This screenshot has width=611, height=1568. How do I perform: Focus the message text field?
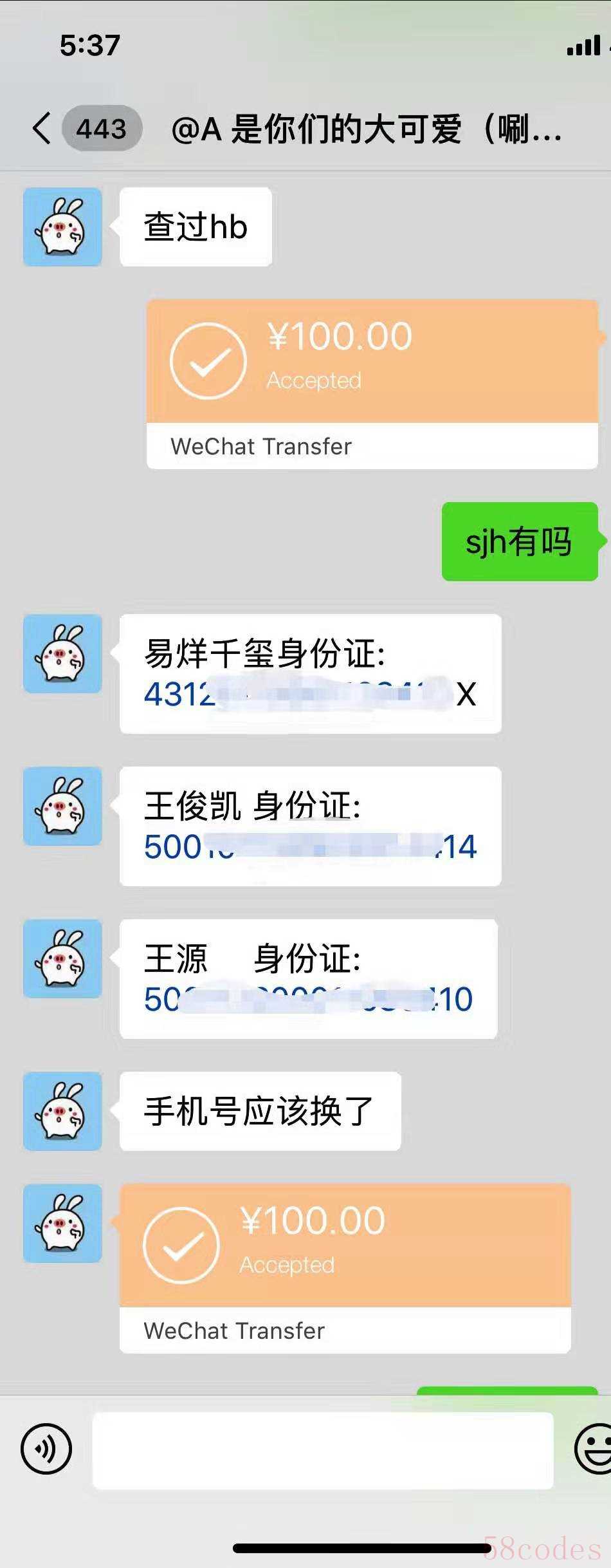[x=323, y=1450]
